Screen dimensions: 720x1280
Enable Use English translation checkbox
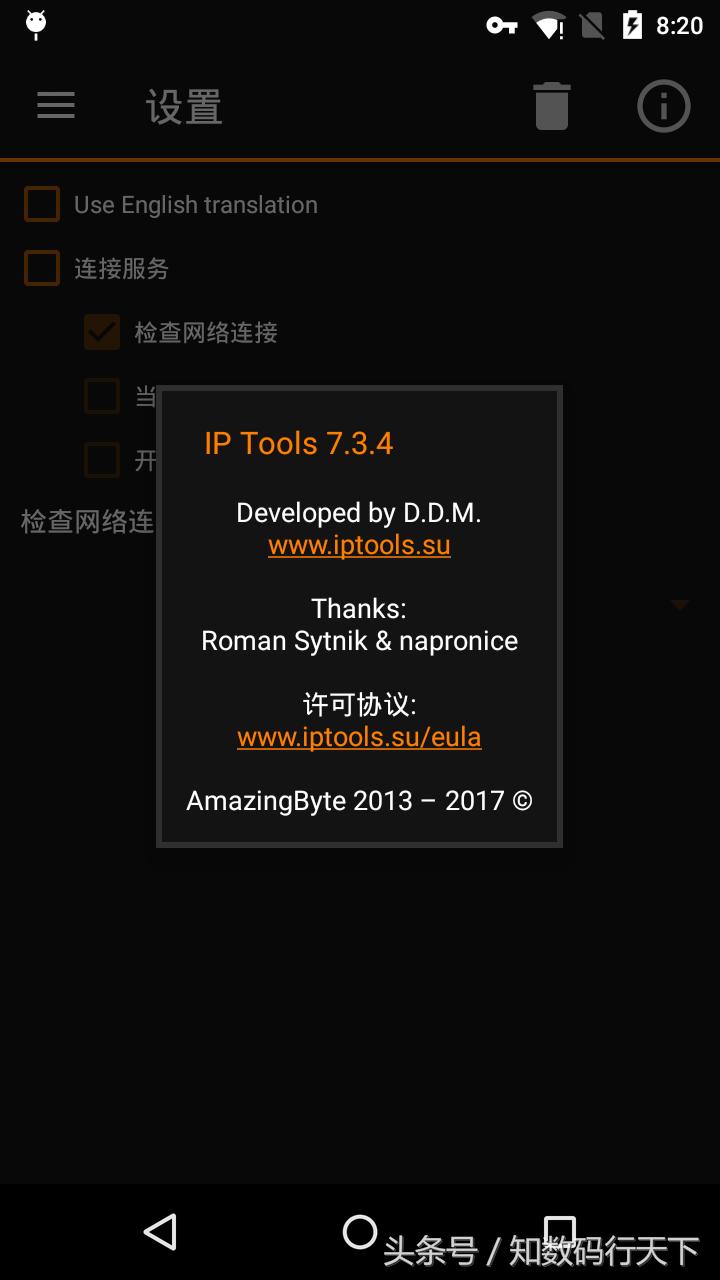click(42, 205)
